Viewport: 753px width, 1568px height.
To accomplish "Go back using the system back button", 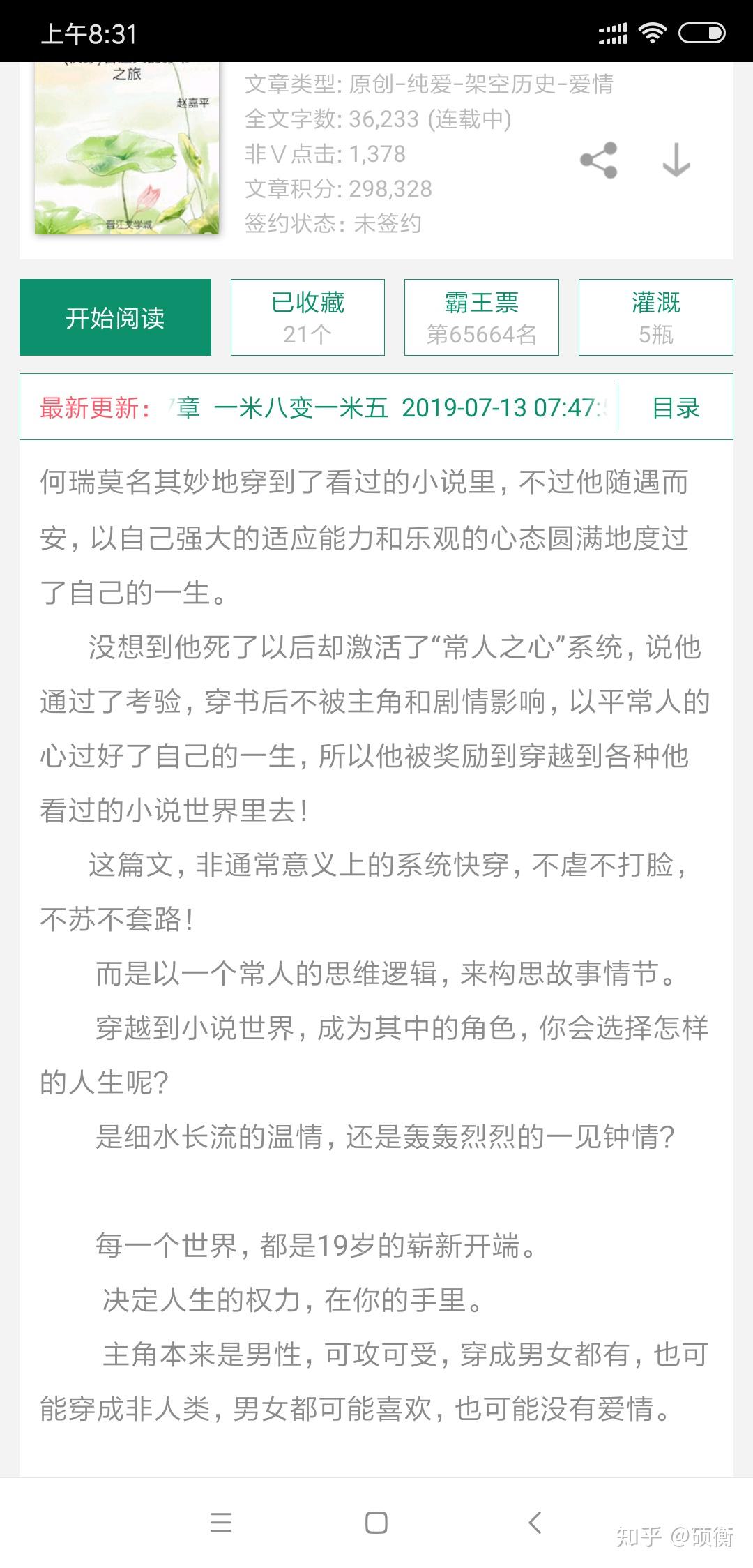I will (x=535, y=1521).
